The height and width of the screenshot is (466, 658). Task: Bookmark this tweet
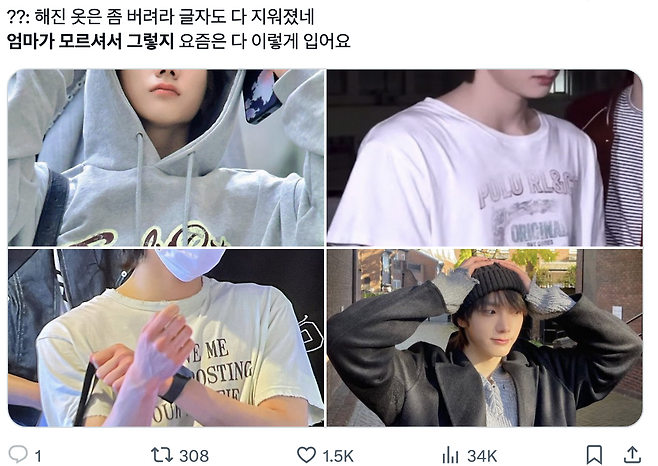594,455
